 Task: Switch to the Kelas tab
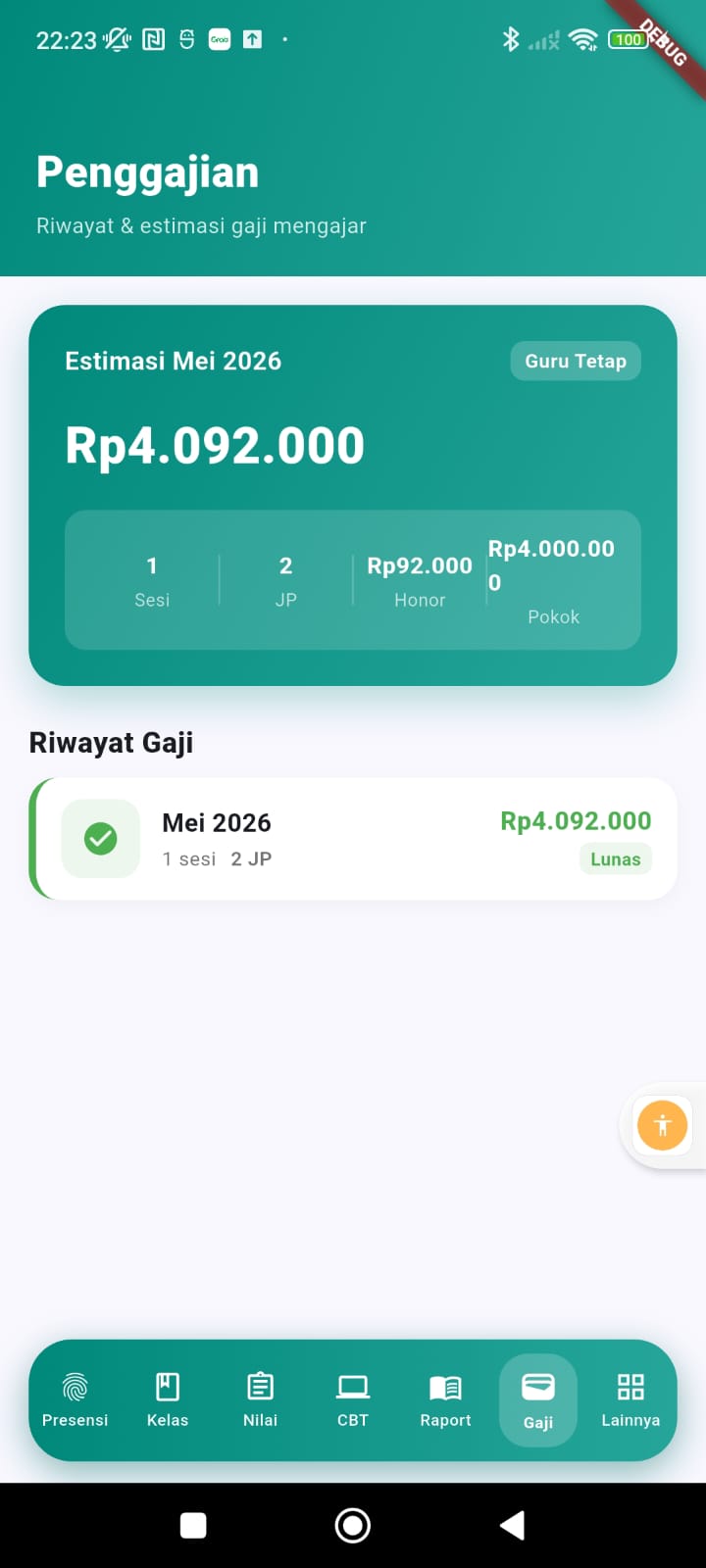tap(168, 1400)
